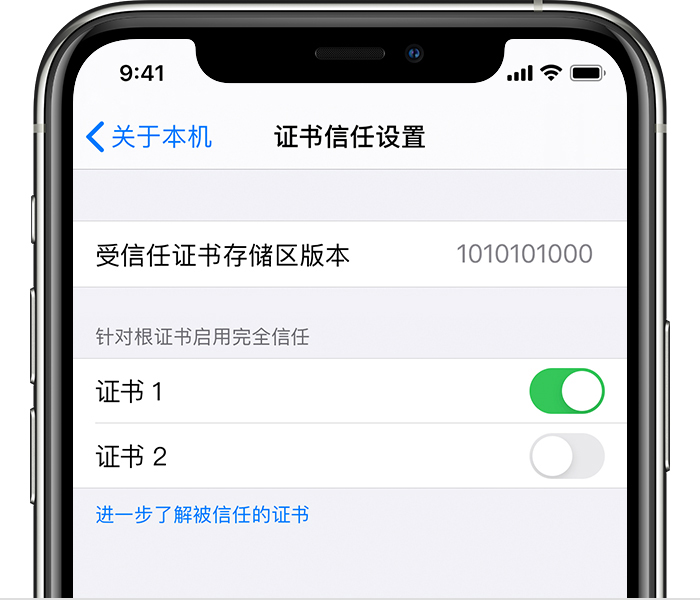Go back to 关于本机

149,137
